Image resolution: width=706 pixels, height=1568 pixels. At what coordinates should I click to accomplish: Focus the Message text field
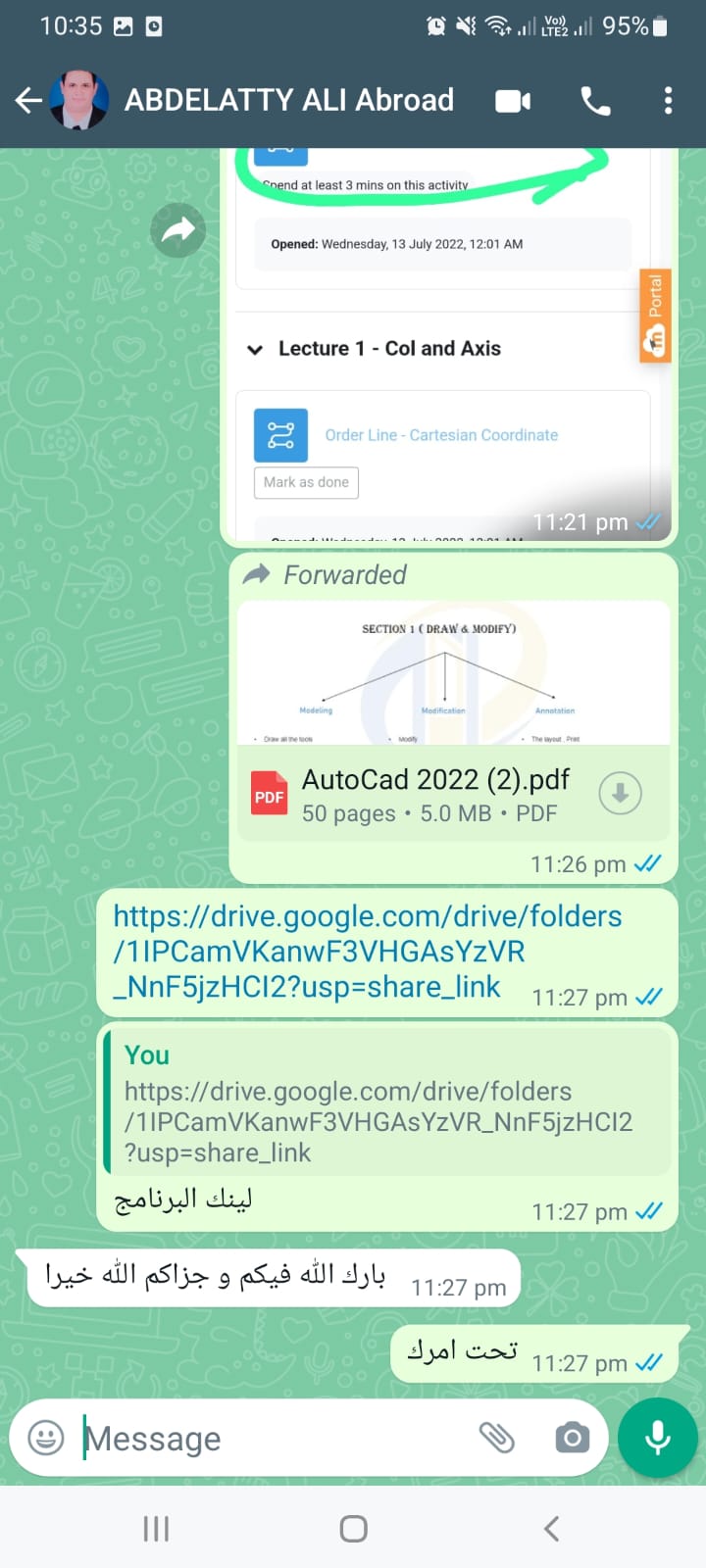pyautogui.click(x=275, y=1439)
